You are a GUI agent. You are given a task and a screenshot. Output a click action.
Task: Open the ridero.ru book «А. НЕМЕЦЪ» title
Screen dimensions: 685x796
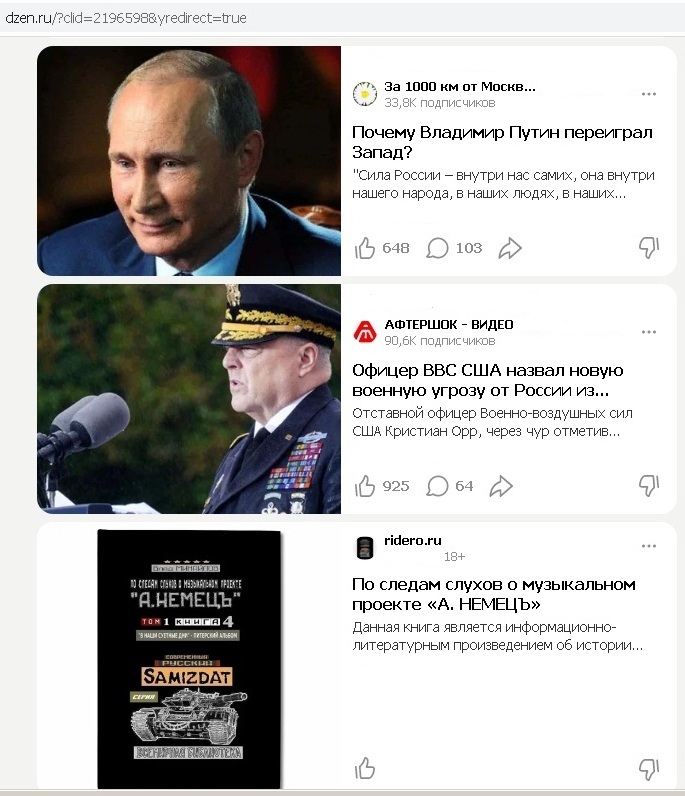click(x=495, y=594)
